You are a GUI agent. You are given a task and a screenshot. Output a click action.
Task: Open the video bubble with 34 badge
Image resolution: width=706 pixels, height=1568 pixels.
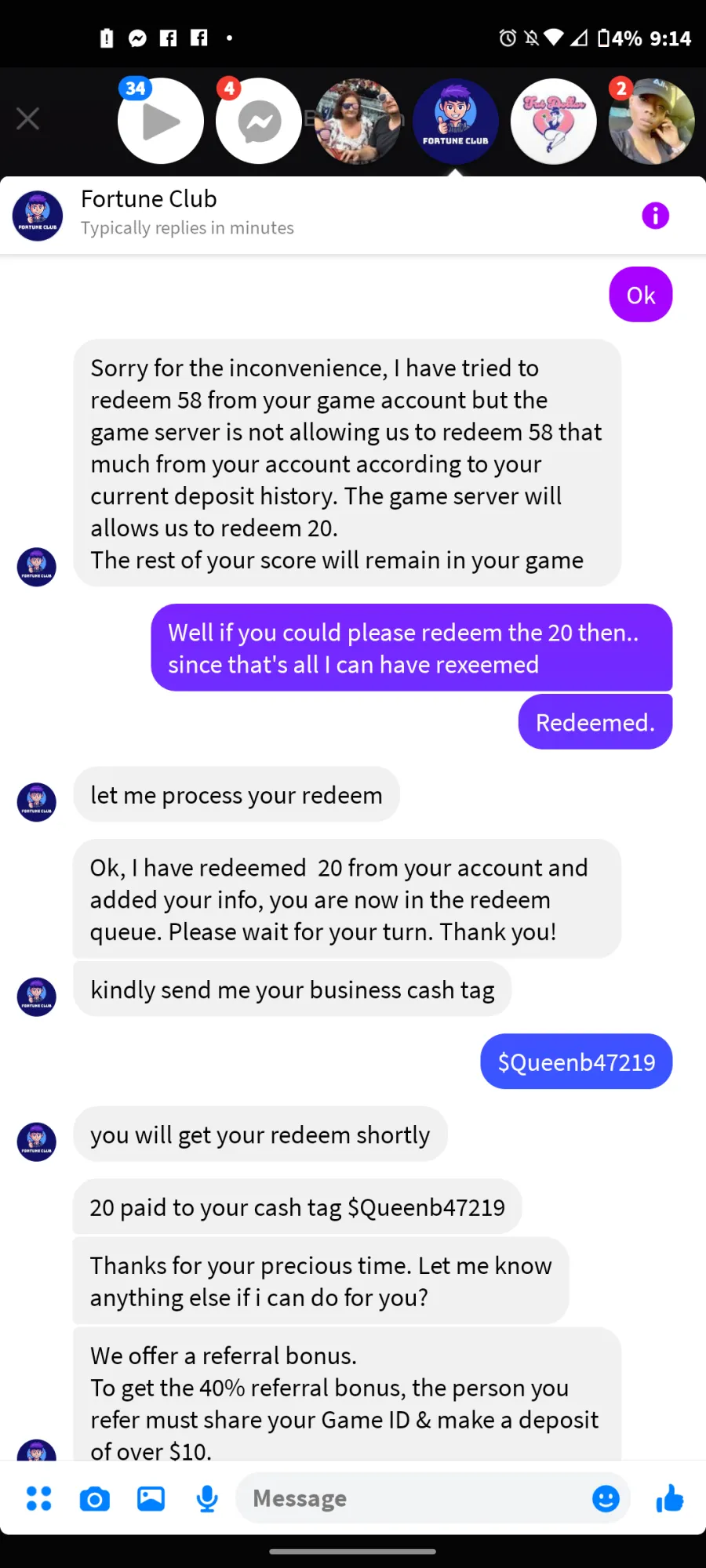pos(161,121)
